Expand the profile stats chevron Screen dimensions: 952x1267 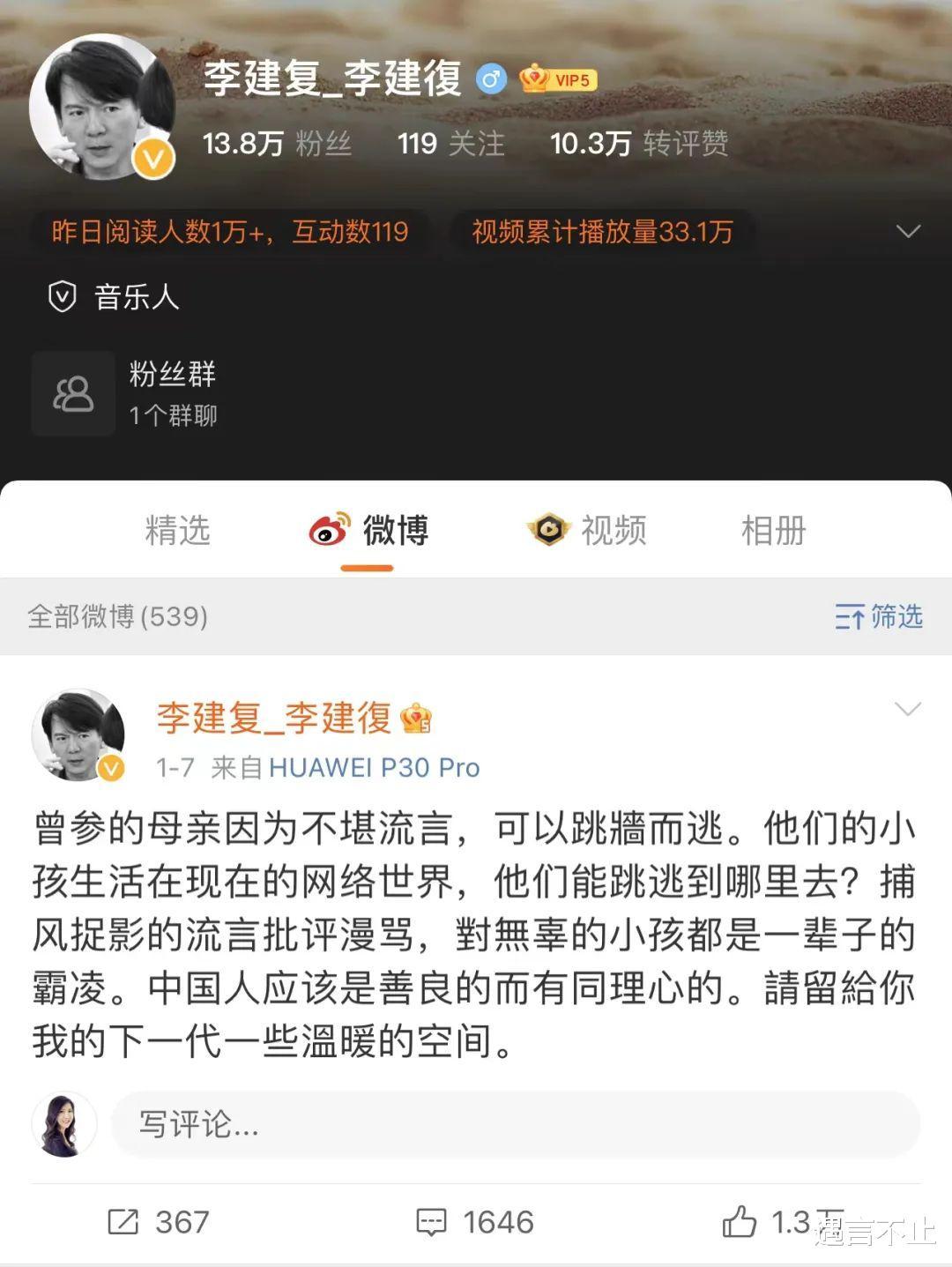907,232
